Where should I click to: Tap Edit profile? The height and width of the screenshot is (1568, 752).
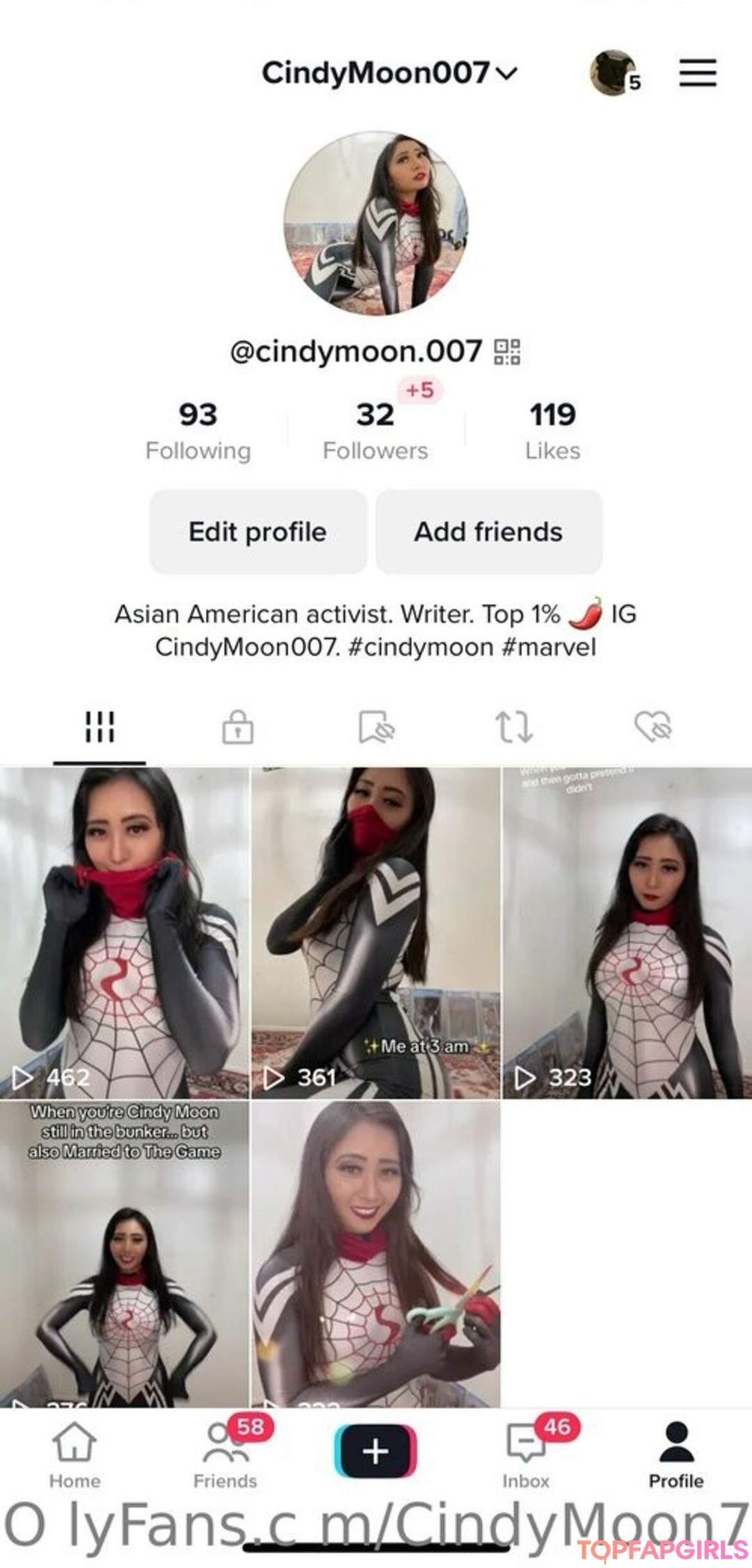[x=258, y=531]
